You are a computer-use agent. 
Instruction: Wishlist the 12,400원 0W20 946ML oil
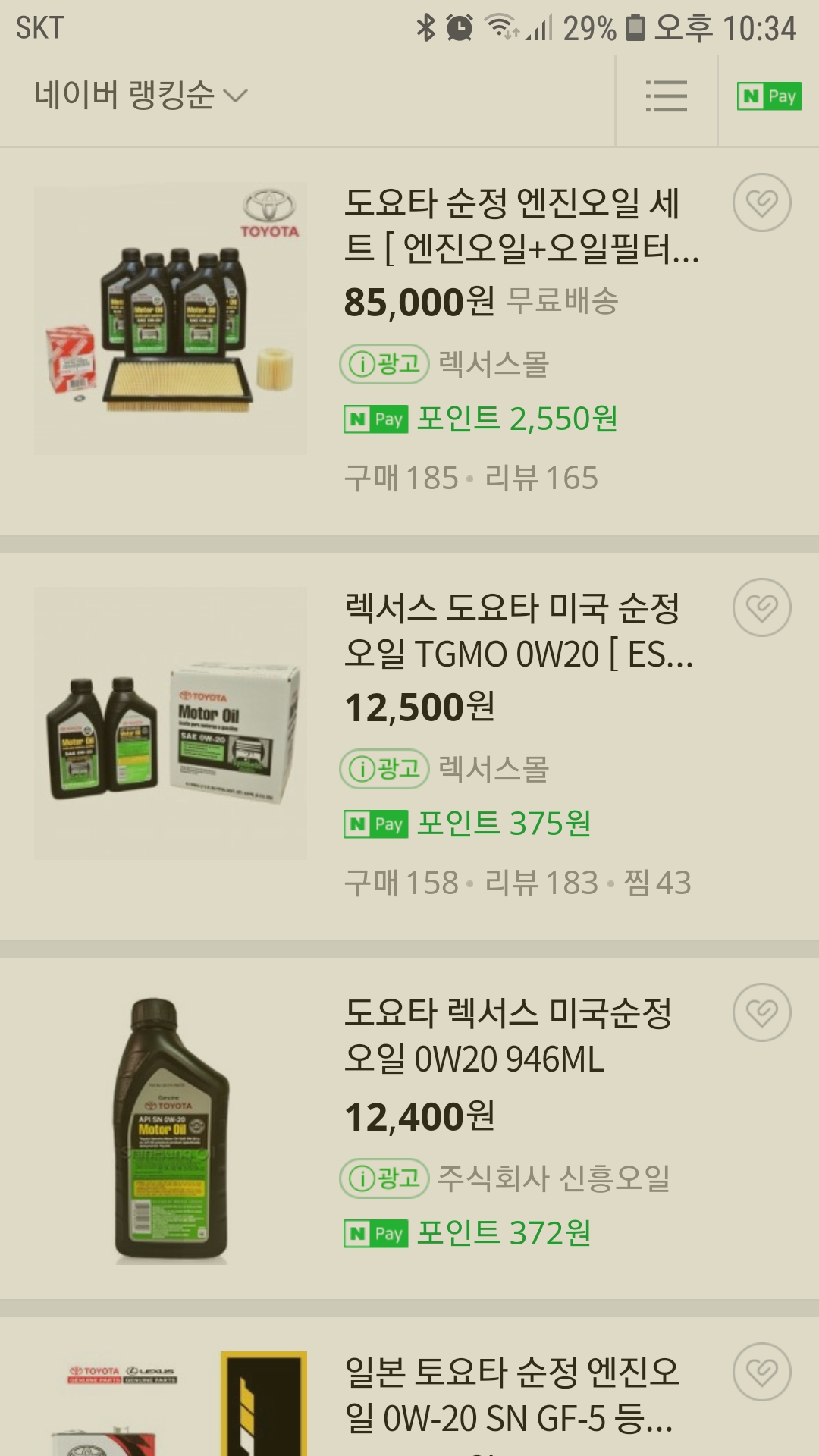(x=761, y=1013)
